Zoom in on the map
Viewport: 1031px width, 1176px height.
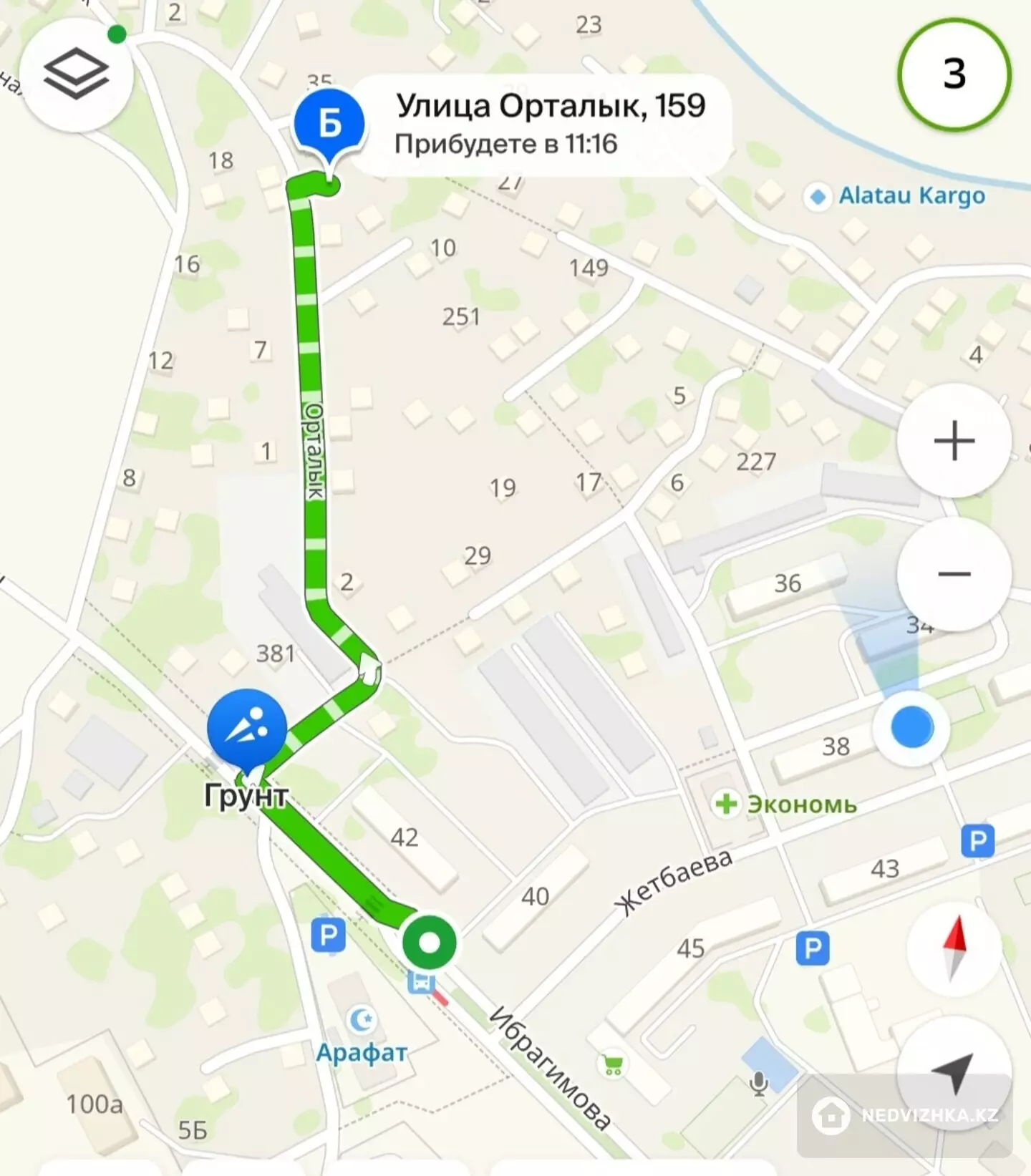click(954, 440)
